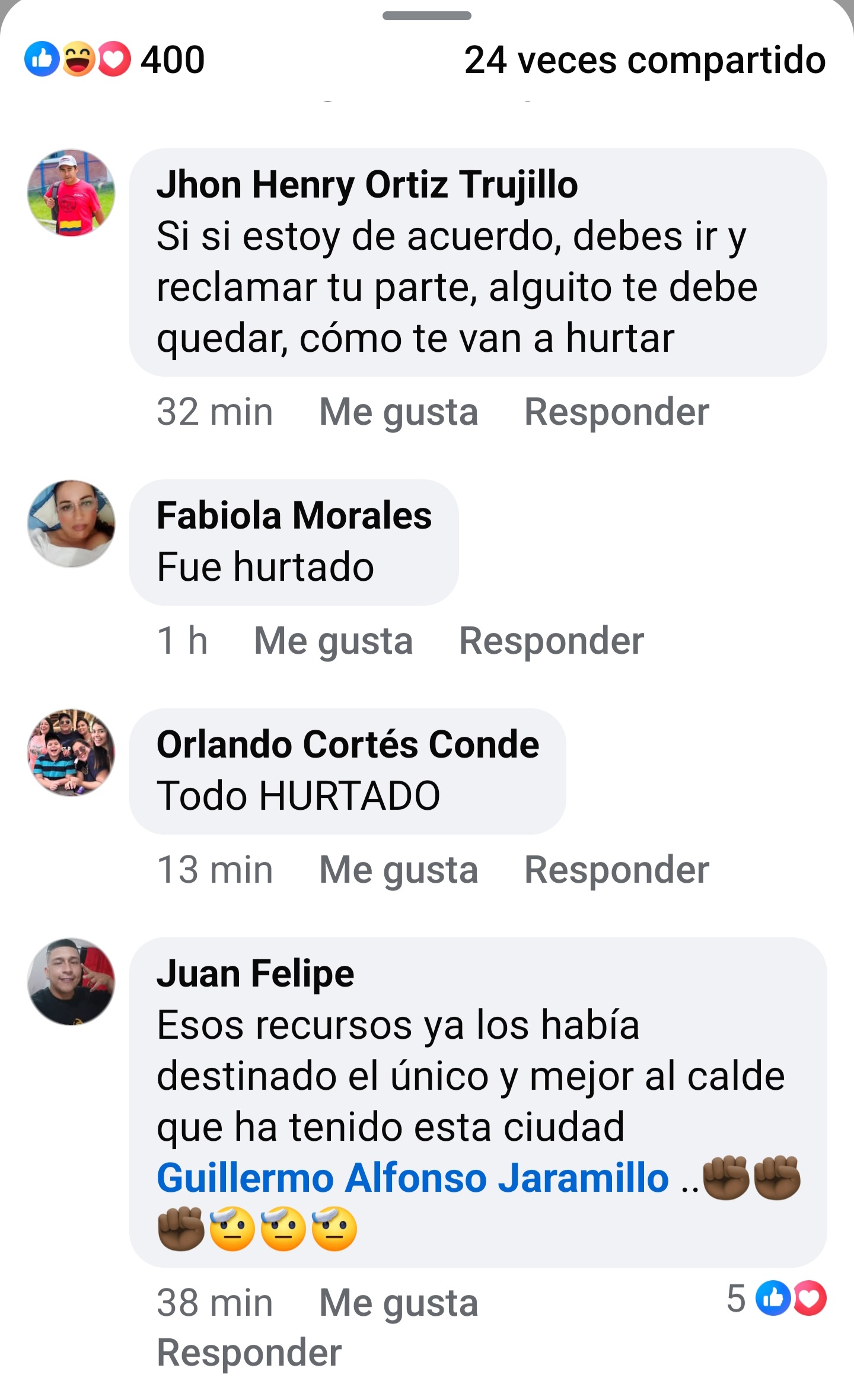This screenshot has height=1400, width=854.
Task: Like Juan Felipe's comment
Action: [x=398, y=1303]
